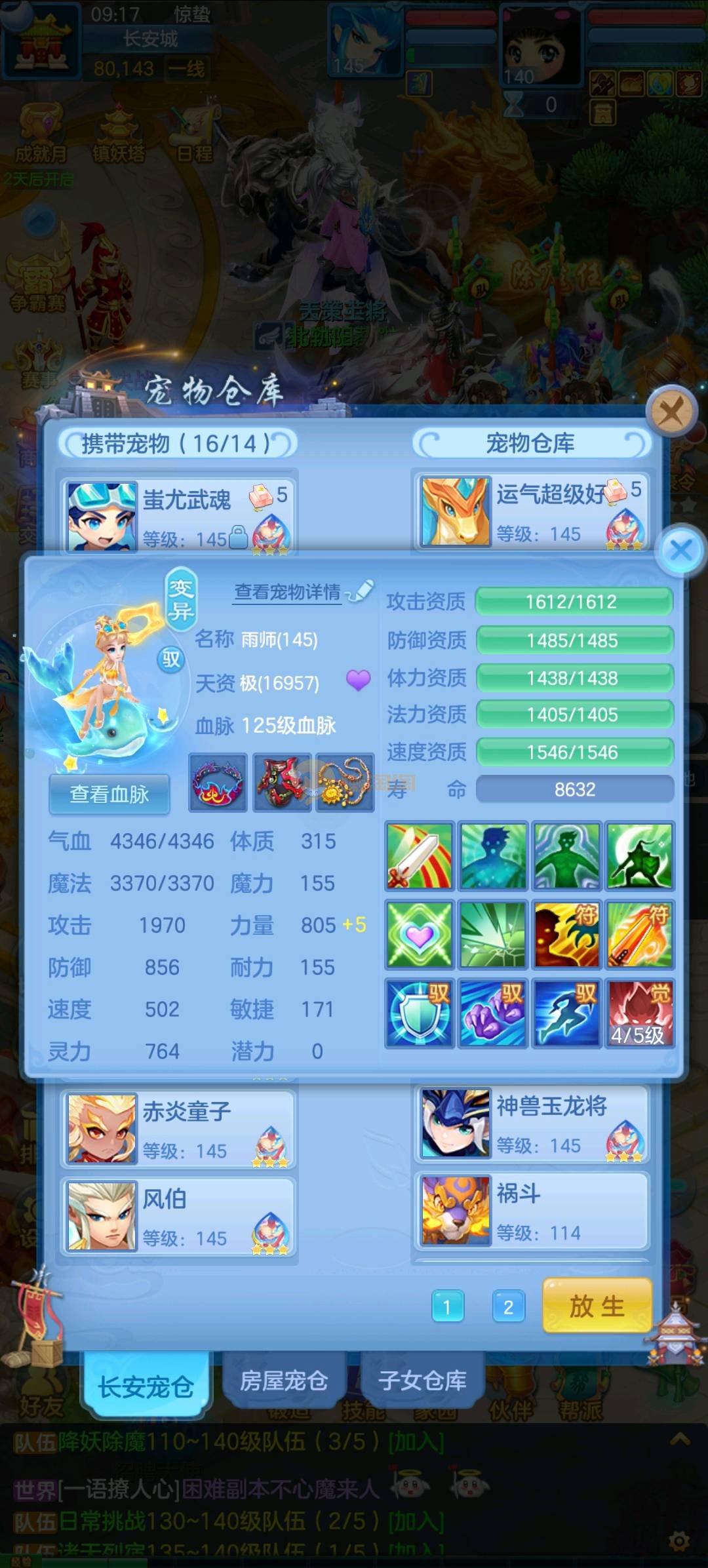View the sword skill icon
708x1568 pixels.
(420, 856)
